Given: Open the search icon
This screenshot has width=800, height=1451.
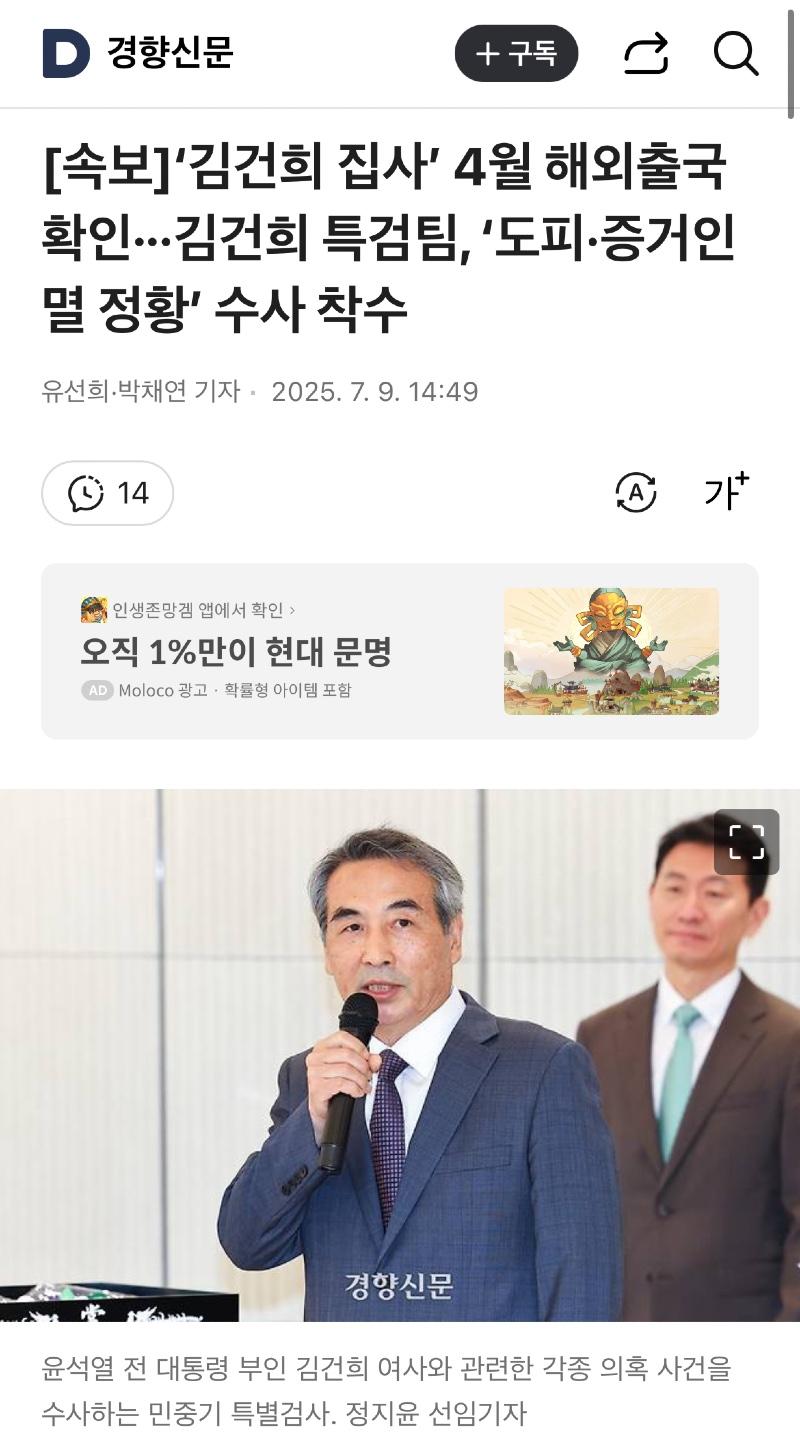Looking at the screenshot, I should (736, 53).
